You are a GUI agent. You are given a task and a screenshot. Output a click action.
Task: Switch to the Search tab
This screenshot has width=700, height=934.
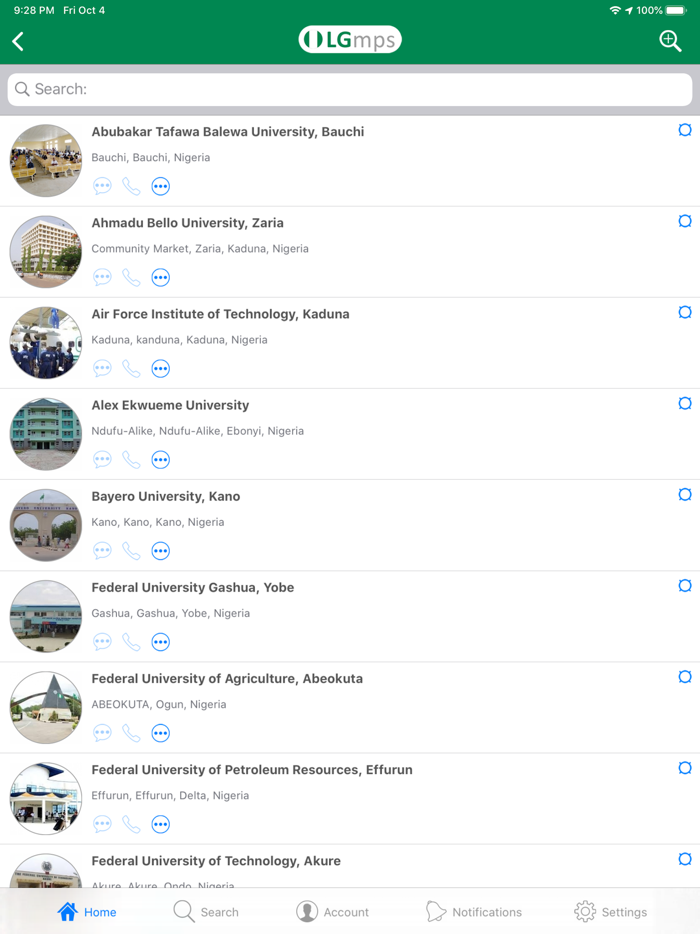click(206, 912)
